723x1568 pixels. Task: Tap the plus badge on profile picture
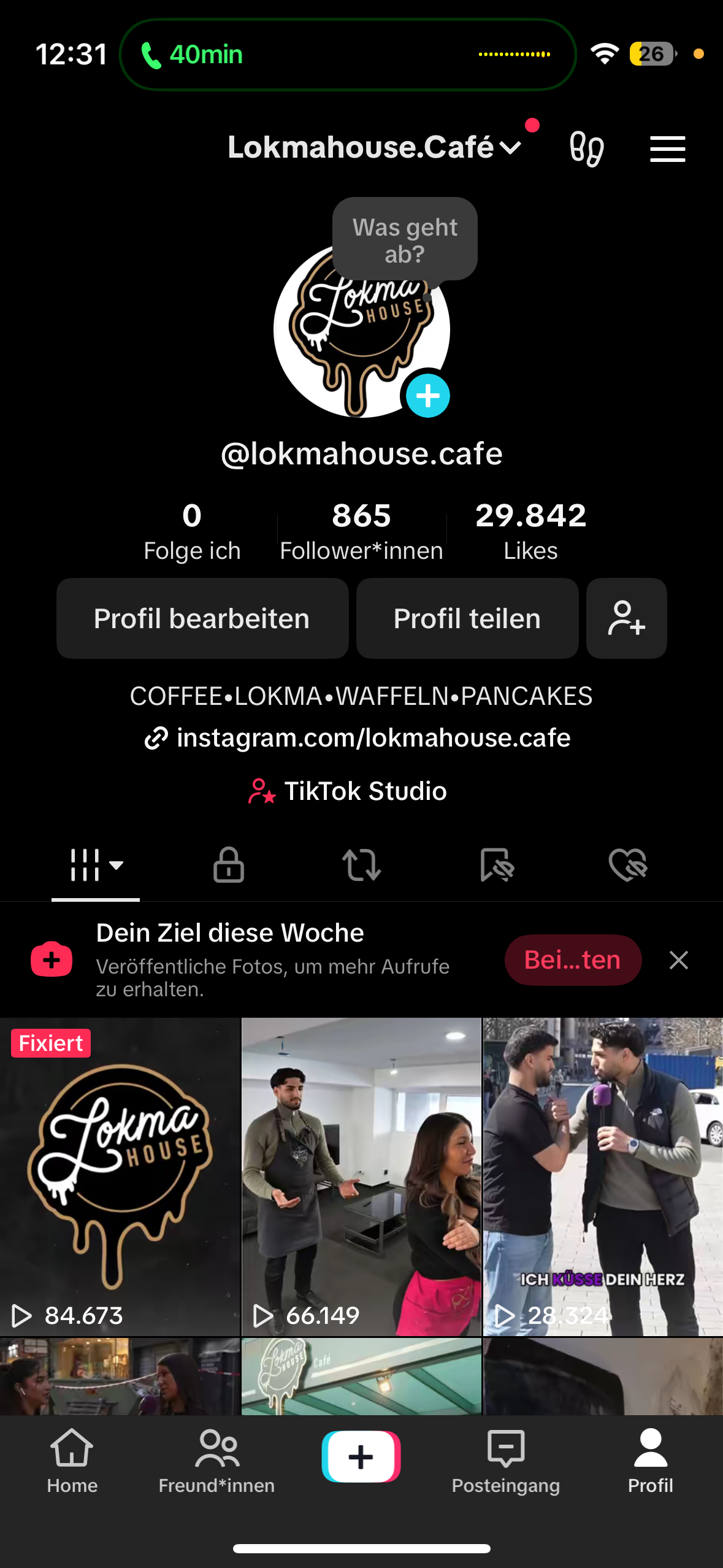point(427,396)
